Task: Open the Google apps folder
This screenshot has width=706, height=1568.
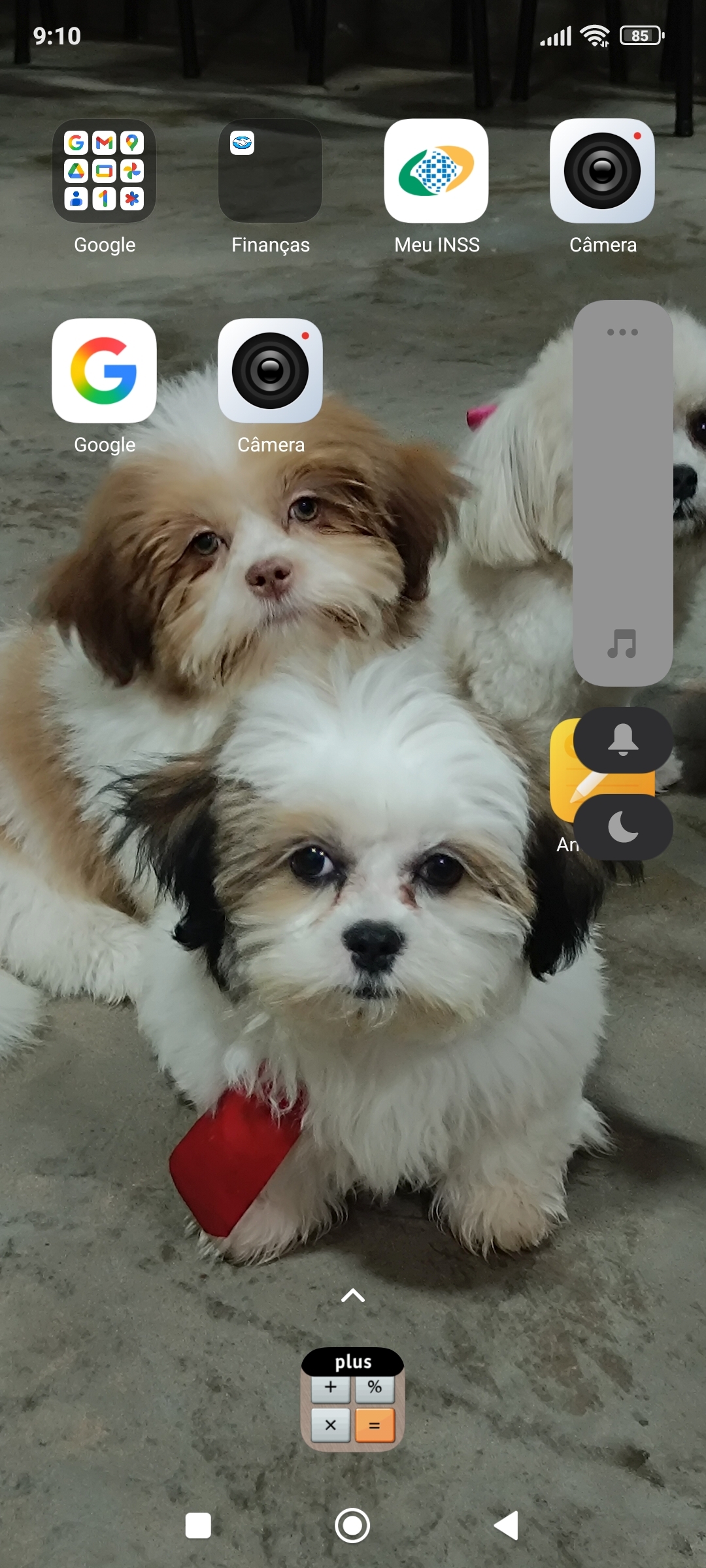Action: [104, 171]
